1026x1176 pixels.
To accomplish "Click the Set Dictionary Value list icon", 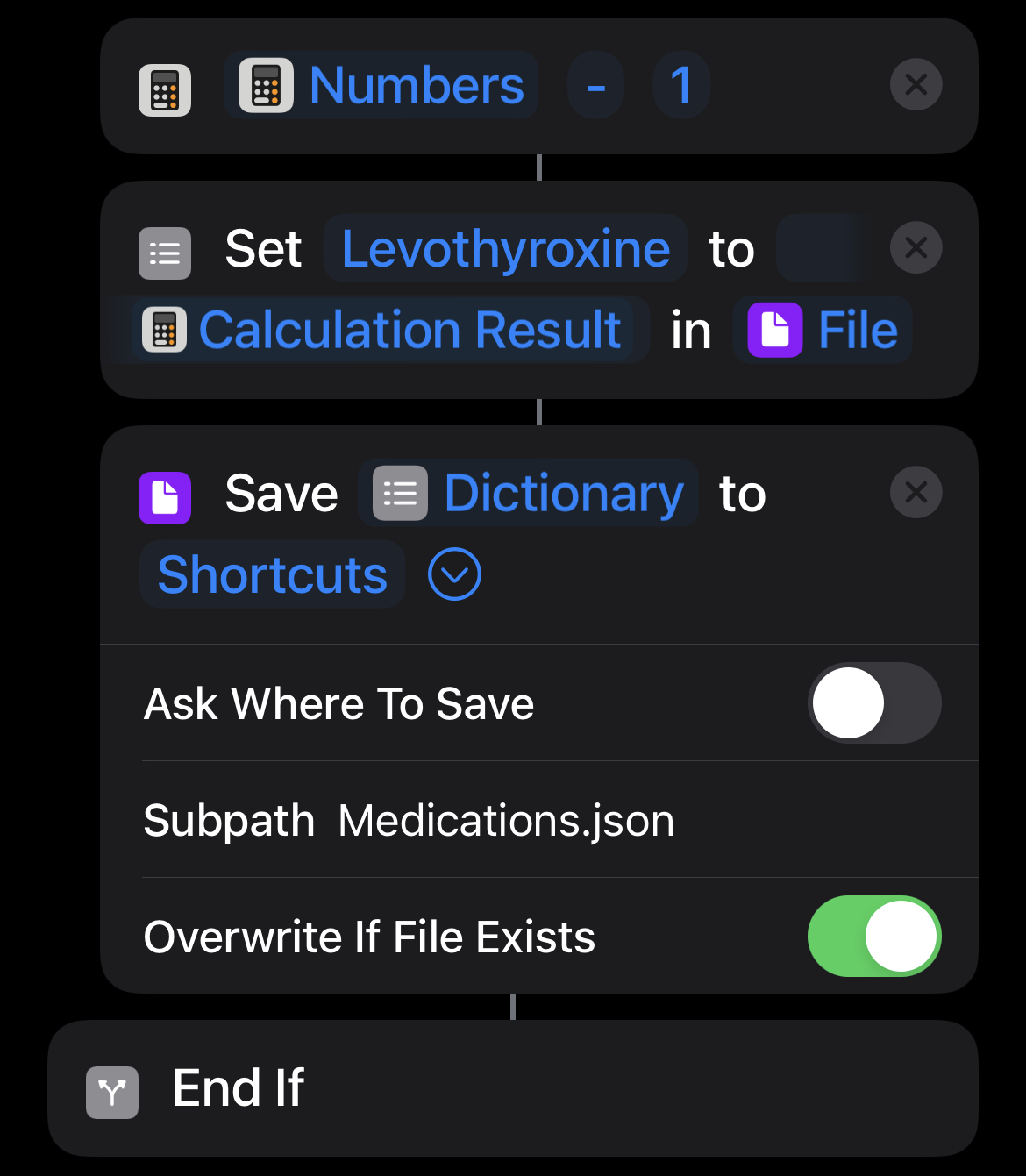I will [x=165, y=253].
